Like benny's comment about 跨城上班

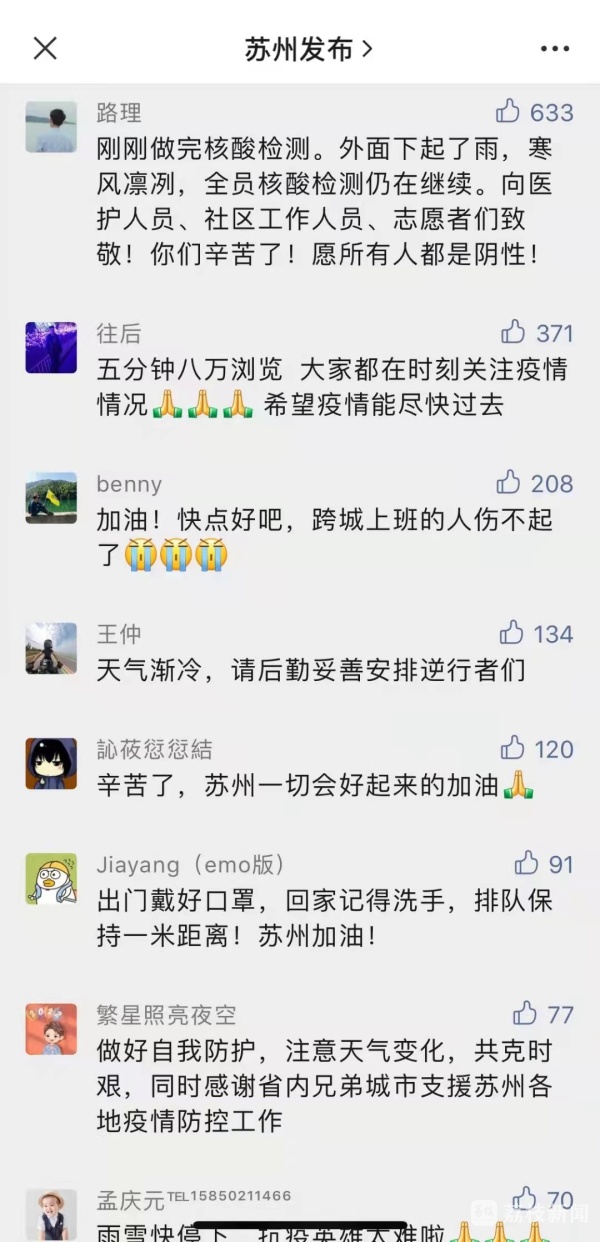tap(509, 483)
